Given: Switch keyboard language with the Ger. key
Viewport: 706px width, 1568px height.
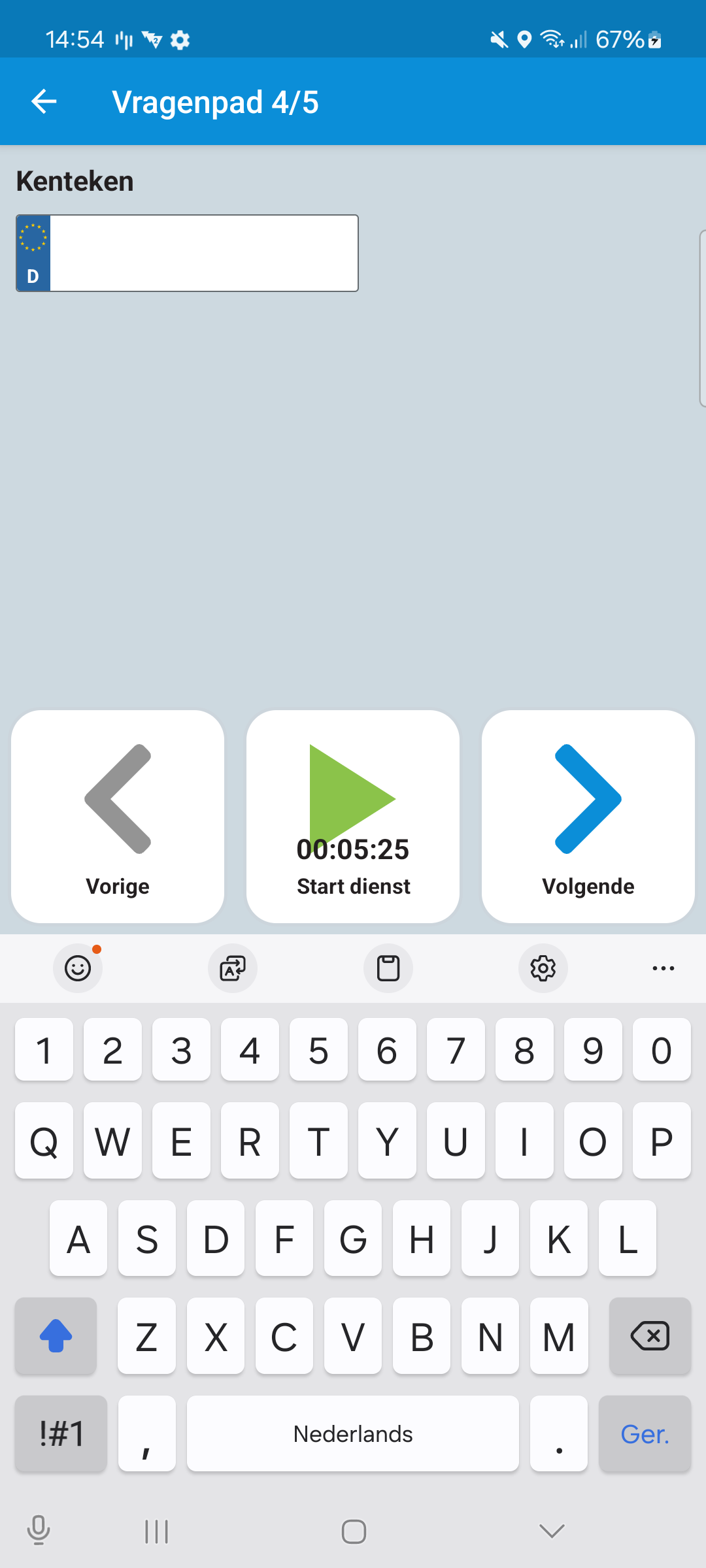Looking at the screenshot, I should point(645,1434).
